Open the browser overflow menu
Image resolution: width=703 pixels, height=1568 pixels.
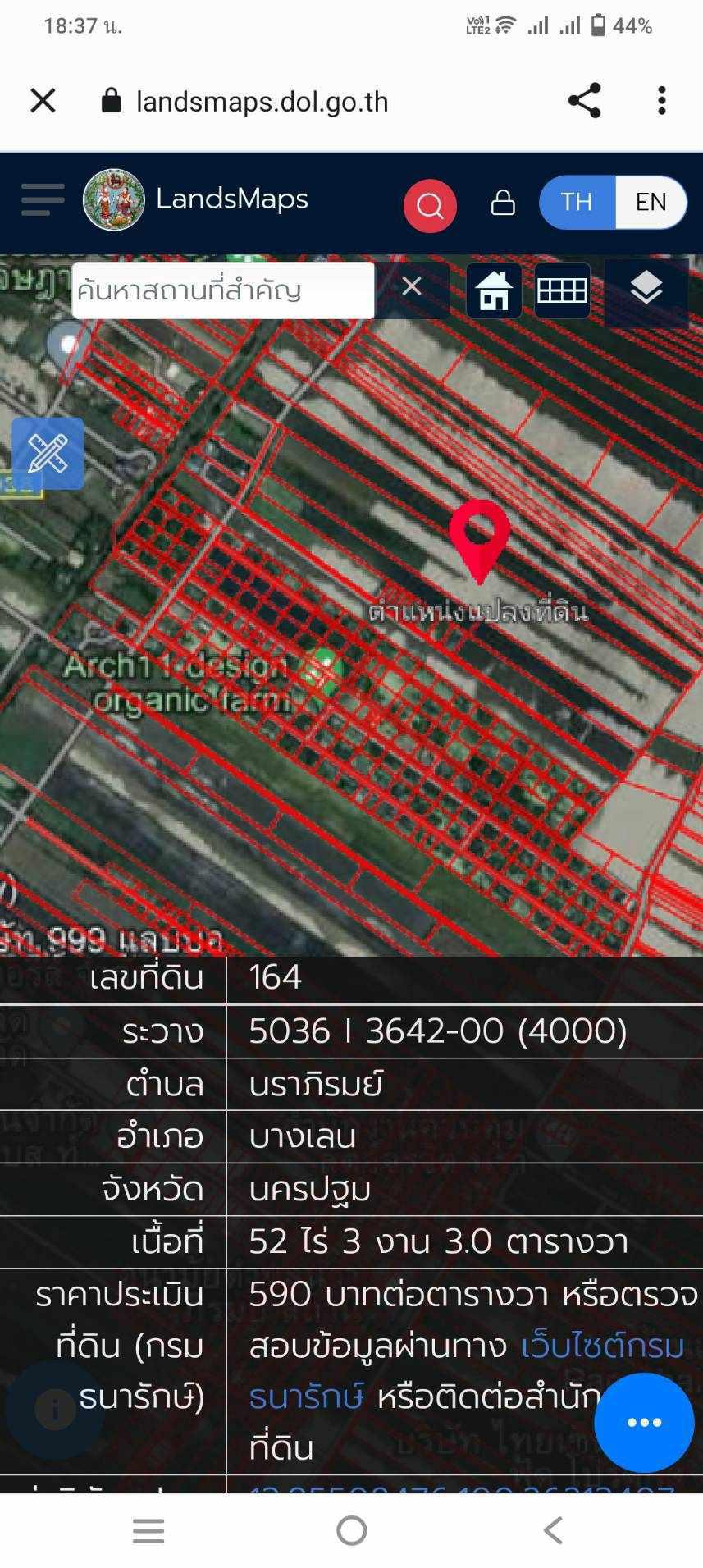(662, 101)
